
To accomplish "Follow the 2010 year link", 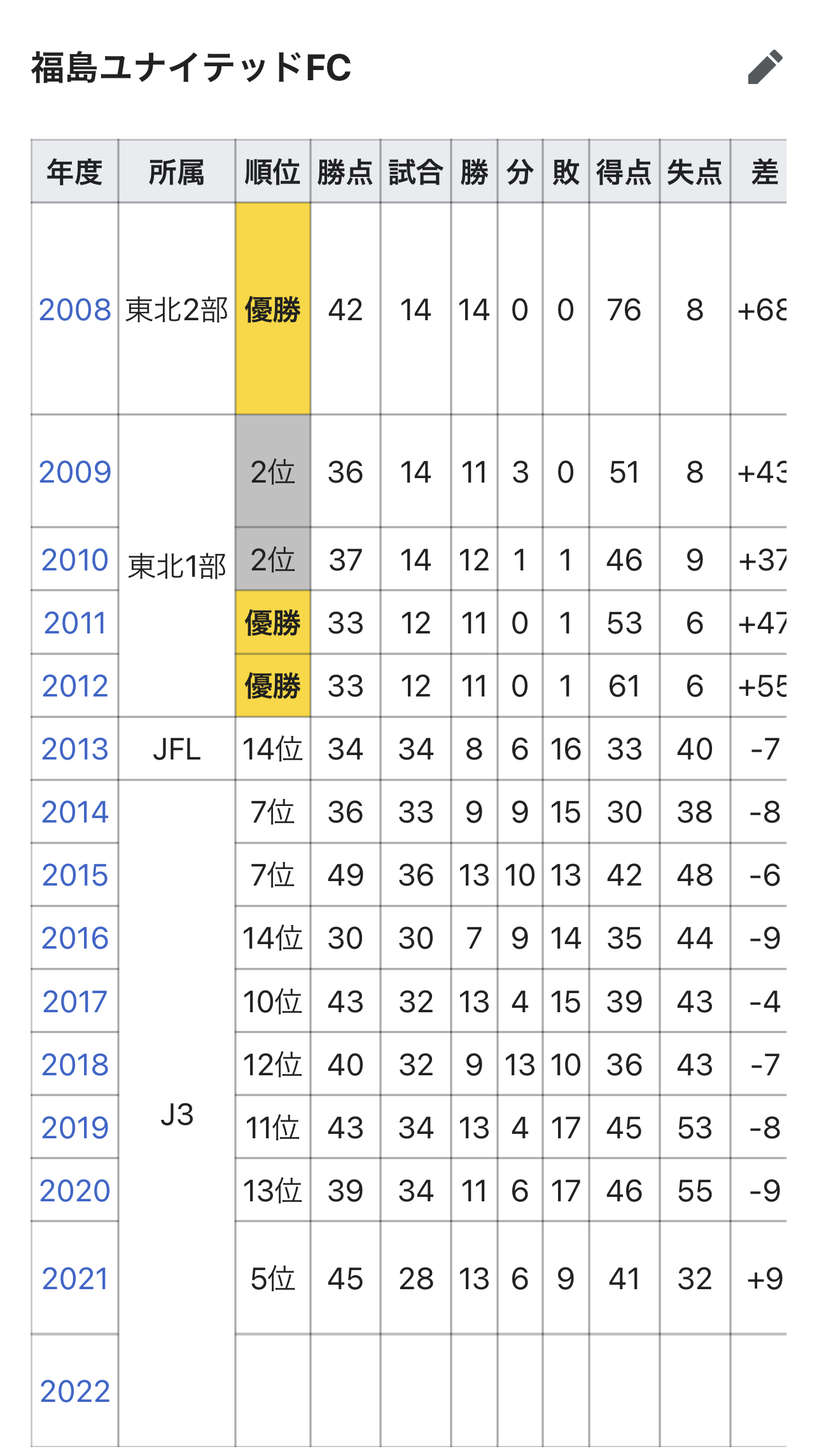I will [75, 560].
